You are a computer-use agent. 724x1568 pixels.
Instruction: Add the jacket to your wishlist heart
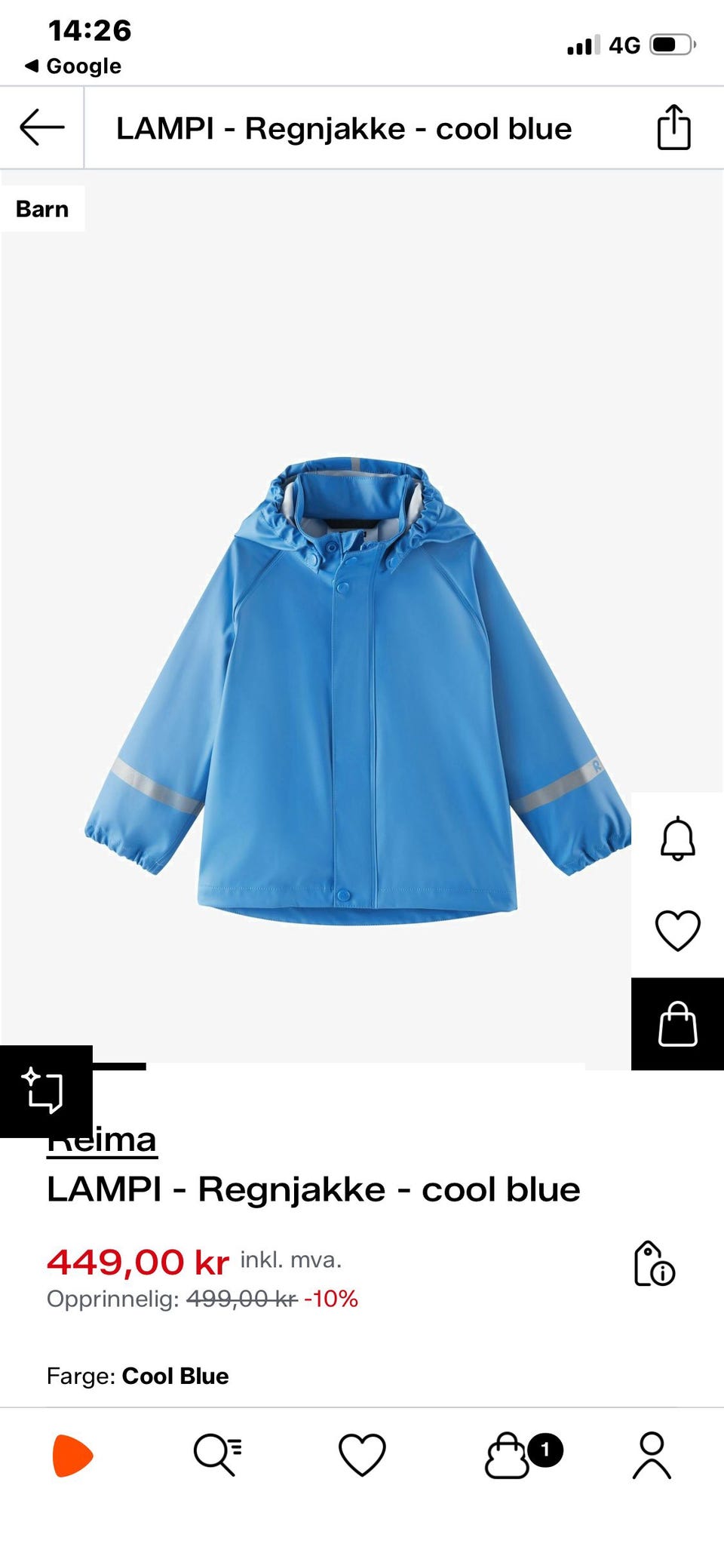[x=677, y=931]
